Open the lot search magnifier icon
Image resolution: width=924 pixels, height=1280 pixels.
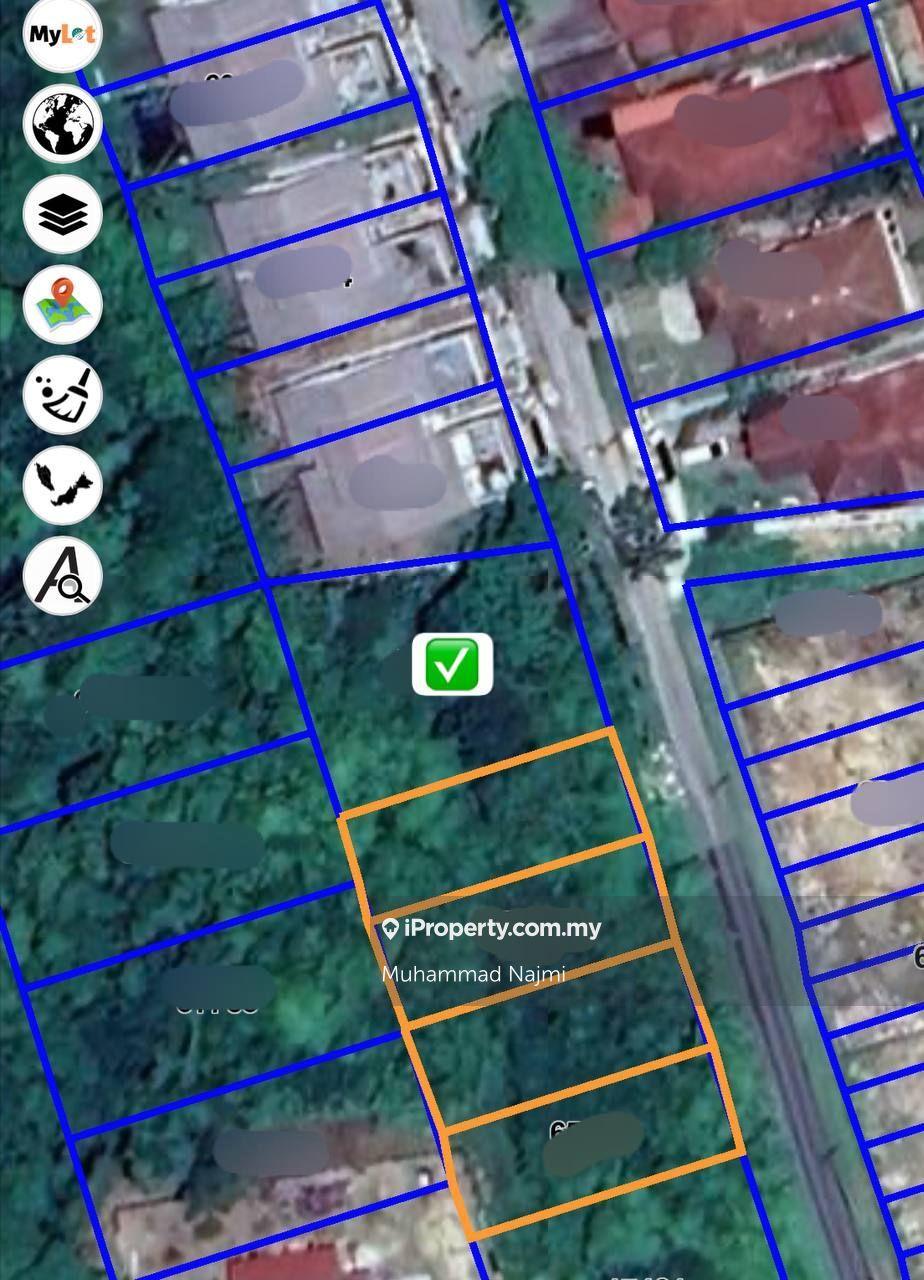62,576
